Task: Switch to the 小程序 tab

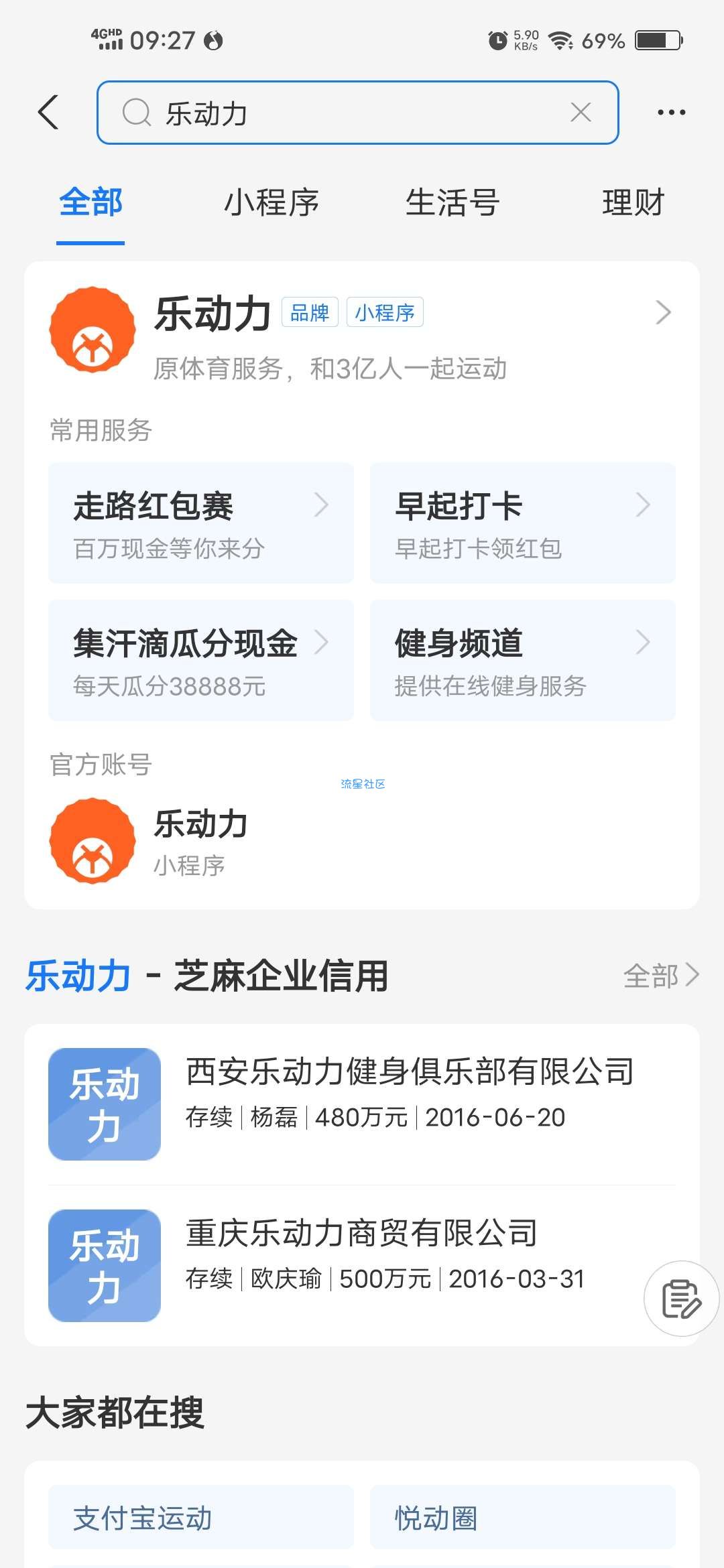Action: 271,203
